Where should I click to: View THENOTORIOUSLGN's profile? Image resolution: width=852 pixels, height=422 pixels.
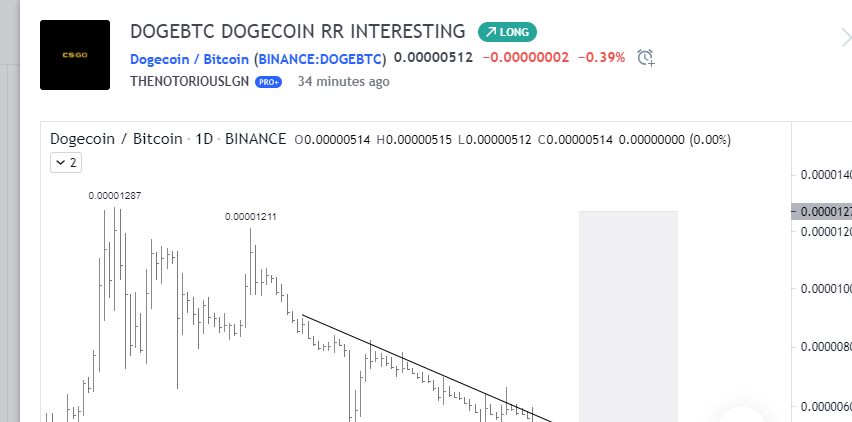[190, 82]
